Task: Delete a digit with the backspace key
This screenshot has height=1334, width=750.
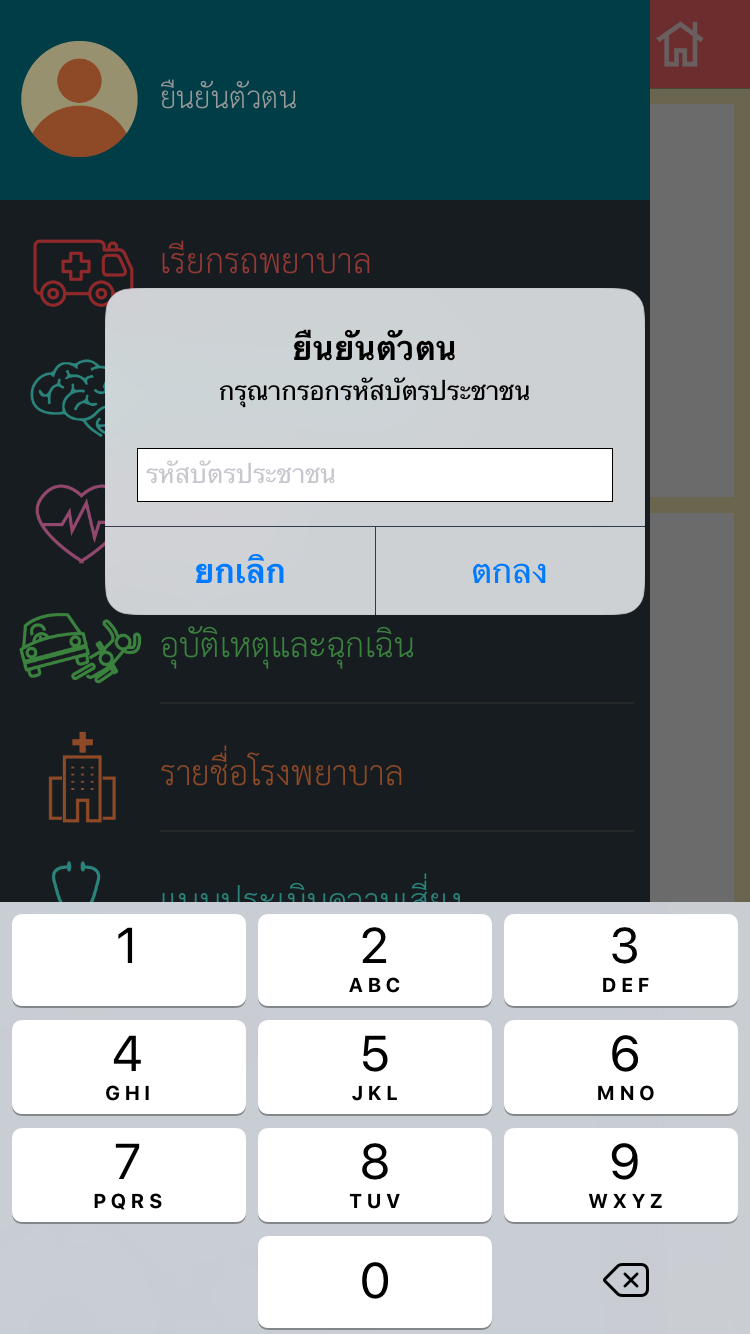Action: click(x=626, y=1280)
